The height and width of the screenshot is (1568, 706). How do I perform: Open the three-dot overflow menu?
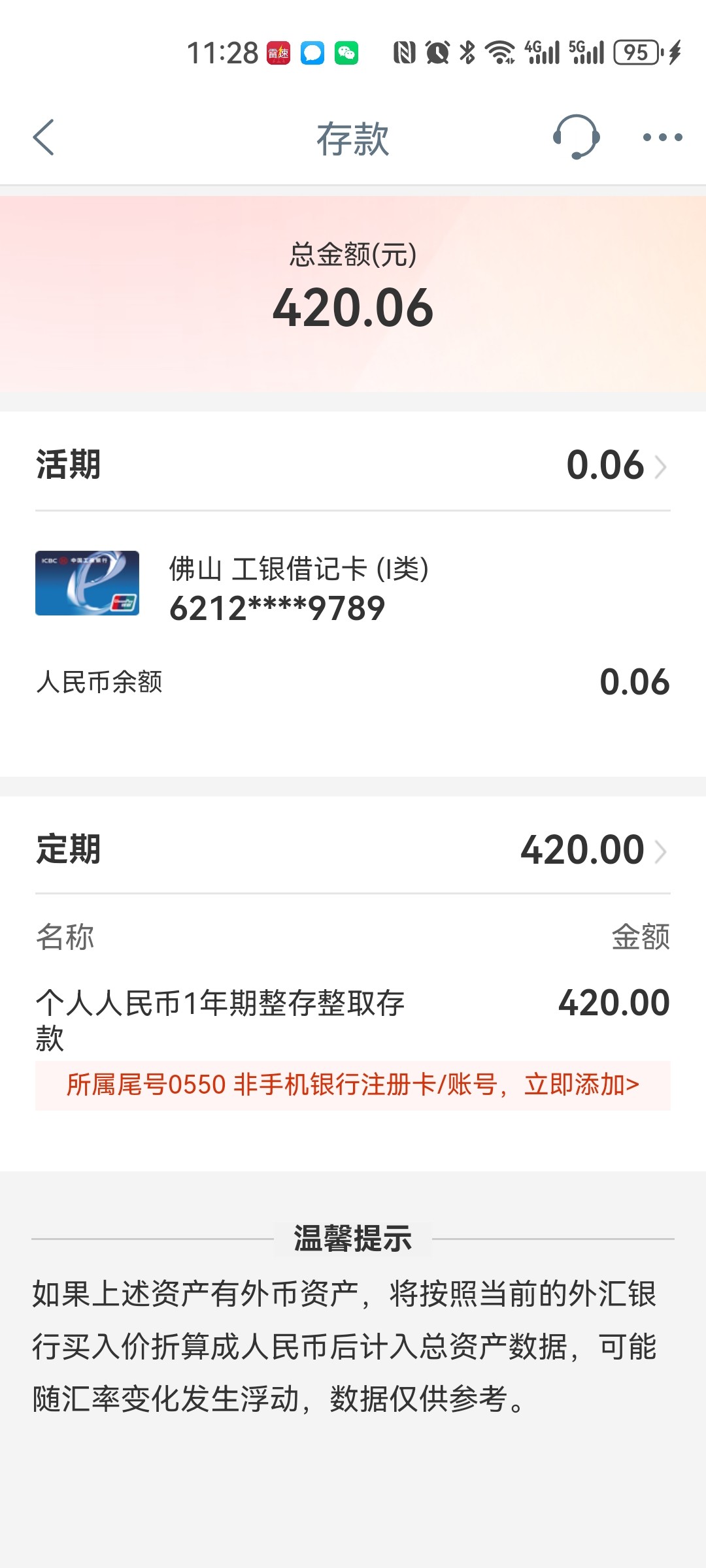662,137
